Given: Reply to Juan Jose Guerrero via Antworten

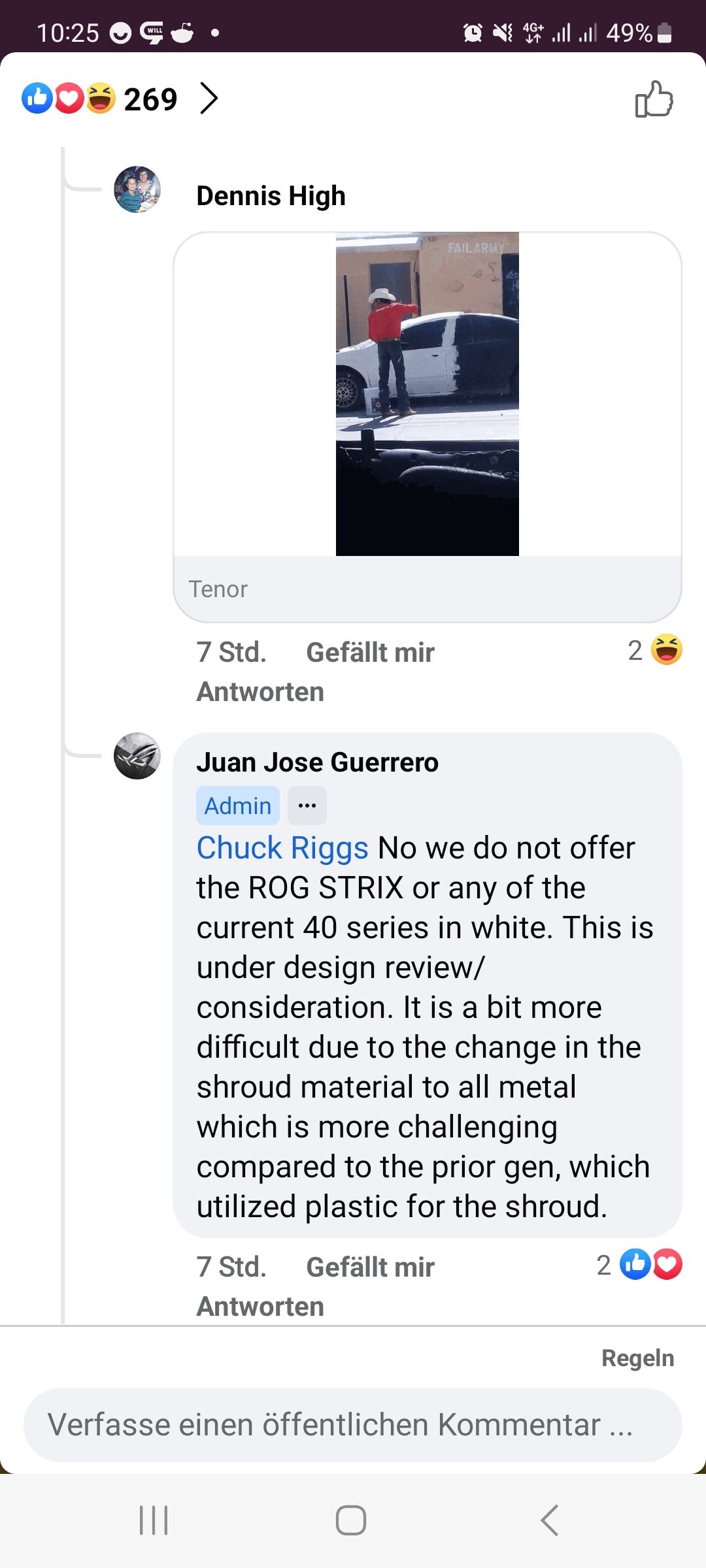Looking at the screenshot, I should (x=260, y=1307).
